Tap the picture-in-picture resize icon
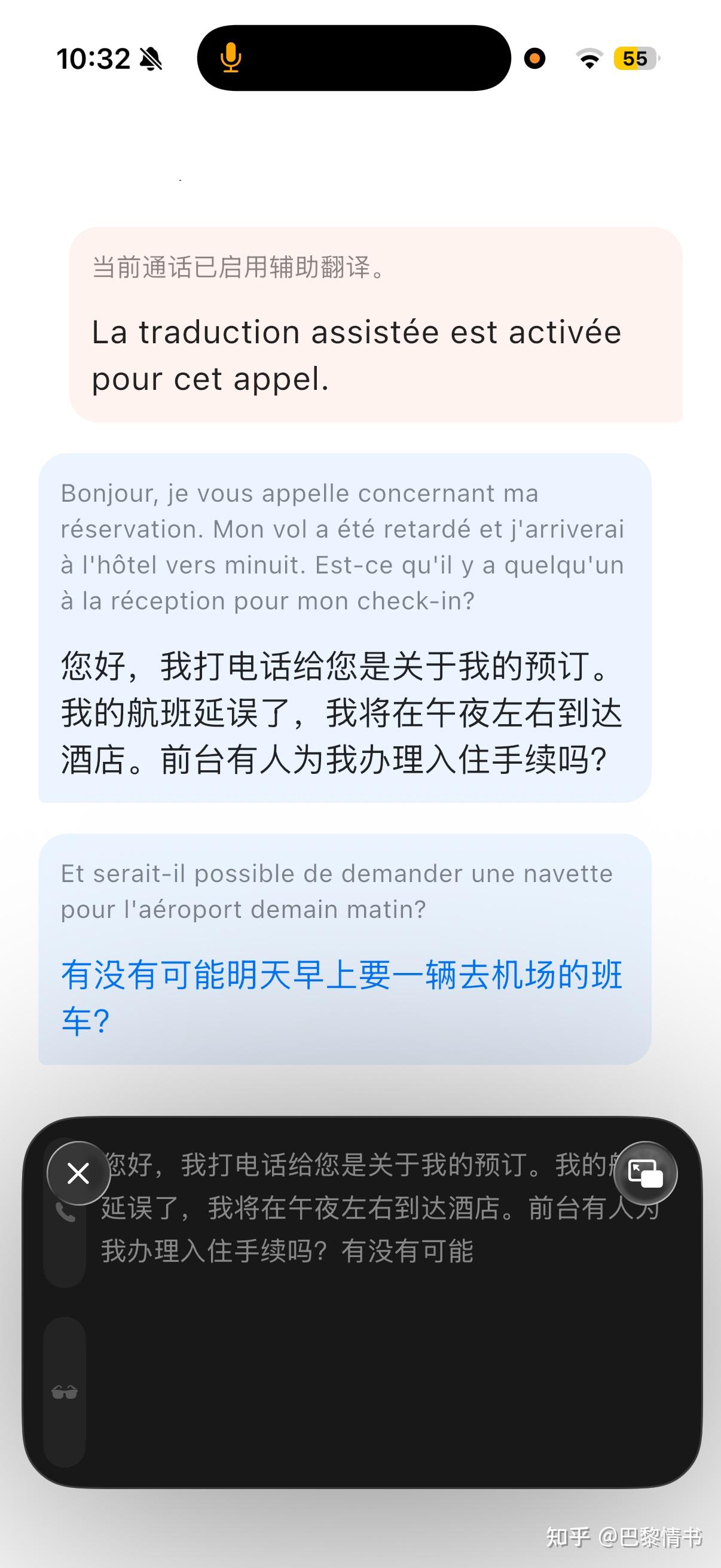The width and height of the screenshot is (721, 1568). [646, 1173]
